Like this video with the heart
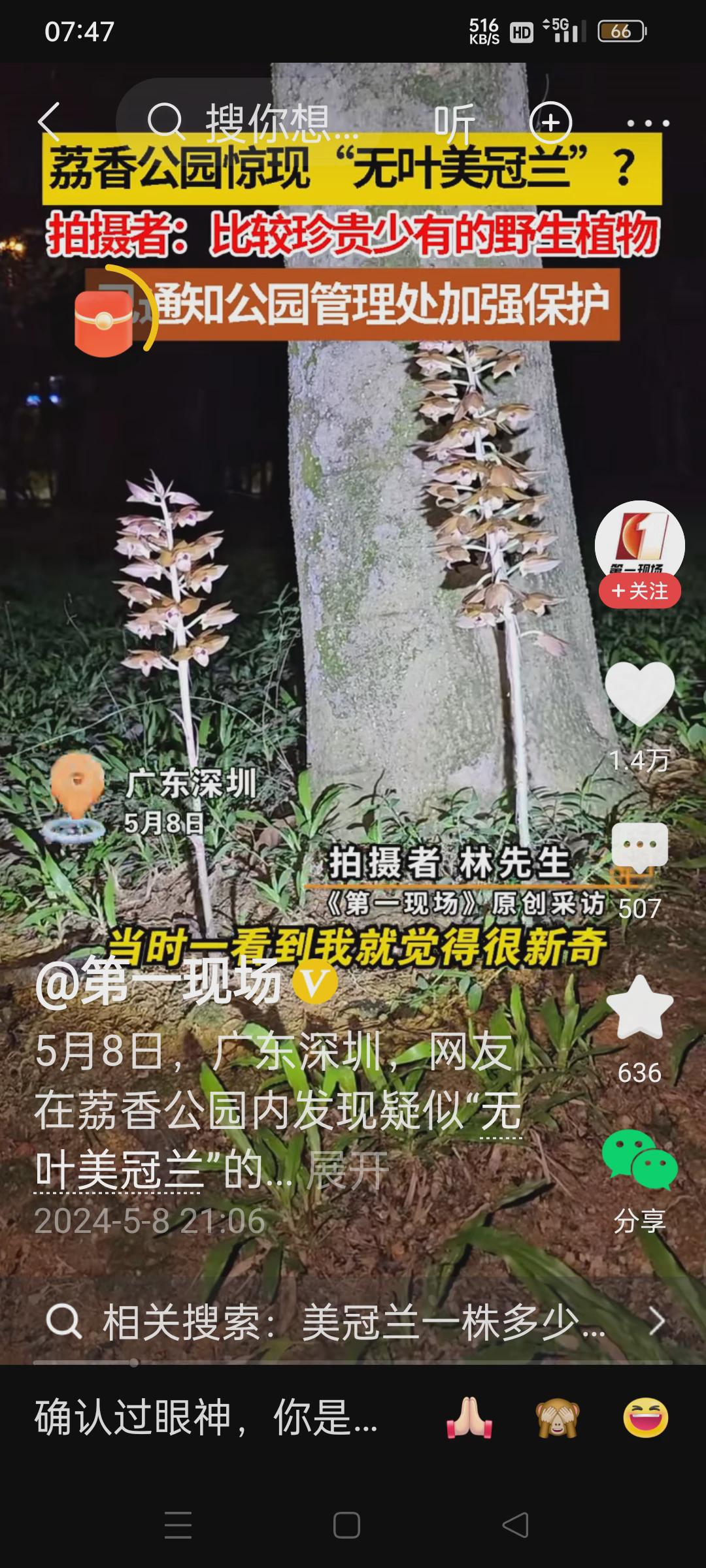The width and height of the screenshot is (706, 1568). pos(639,694)
